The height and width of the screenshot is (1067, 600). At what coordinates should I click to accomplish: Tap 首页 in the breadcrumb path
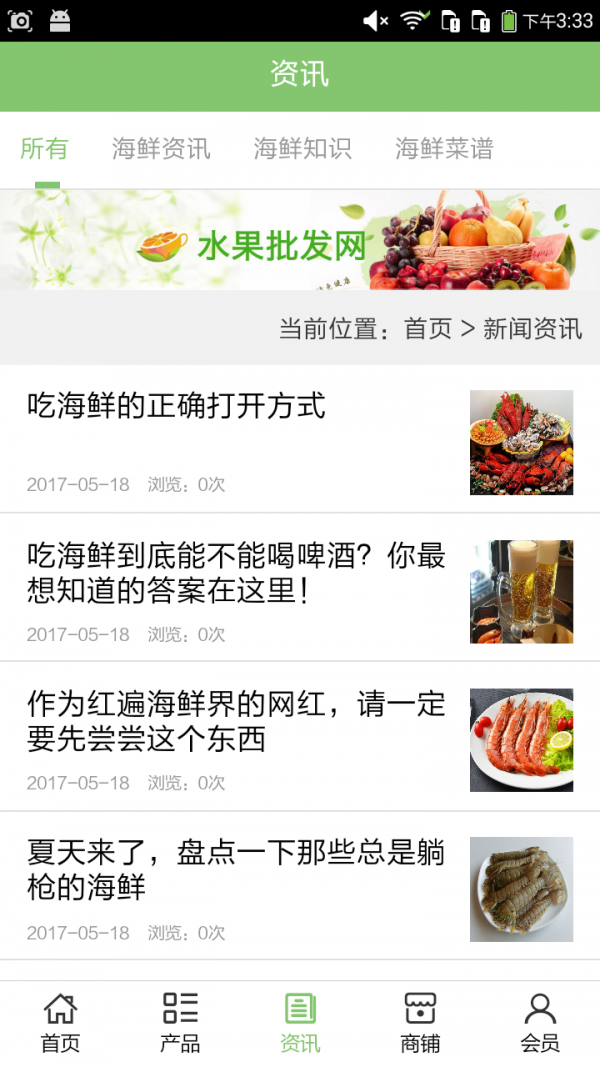click(x=428, y=329)
